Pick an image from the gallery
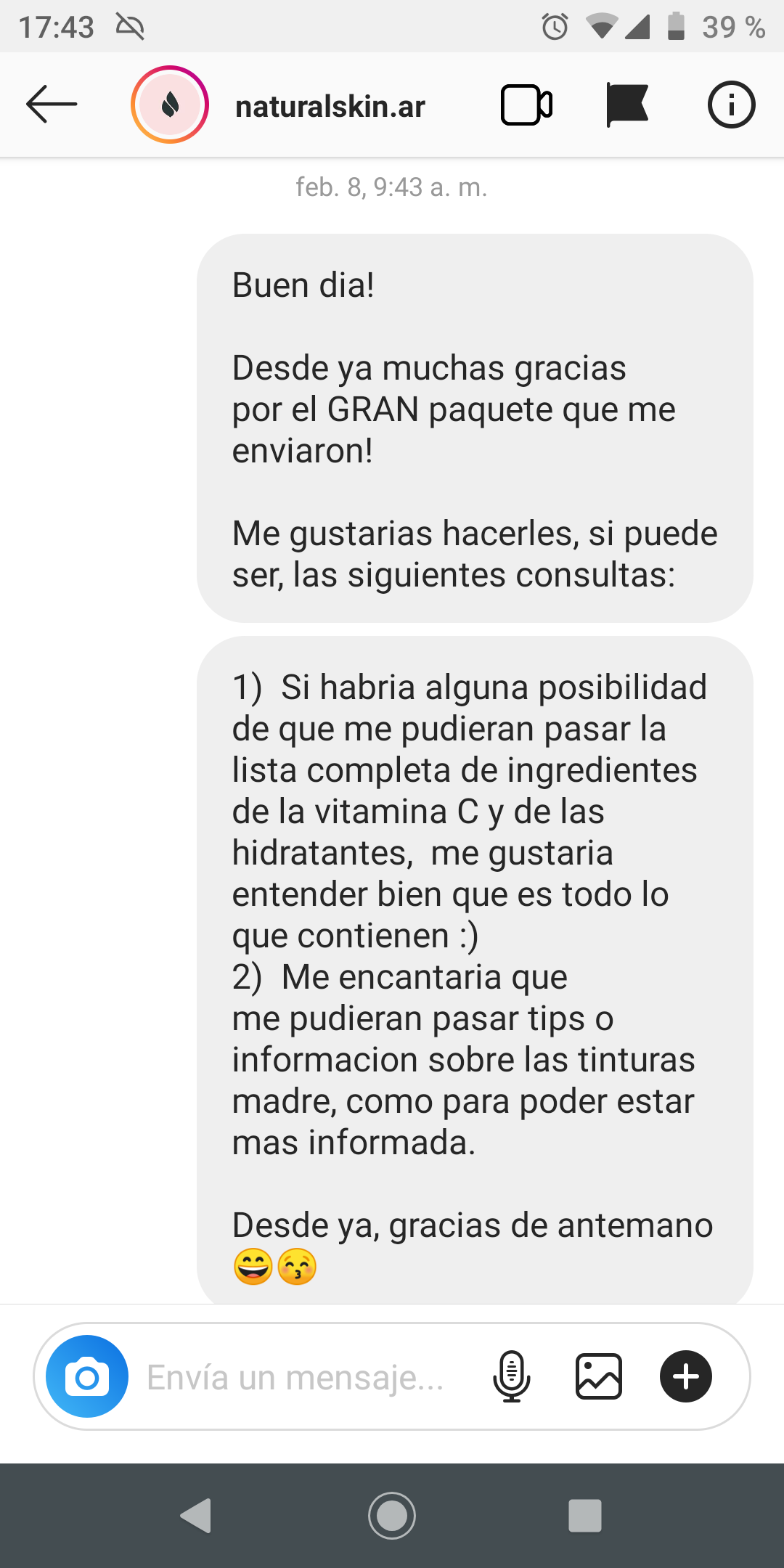 (x=599, y=1376)
